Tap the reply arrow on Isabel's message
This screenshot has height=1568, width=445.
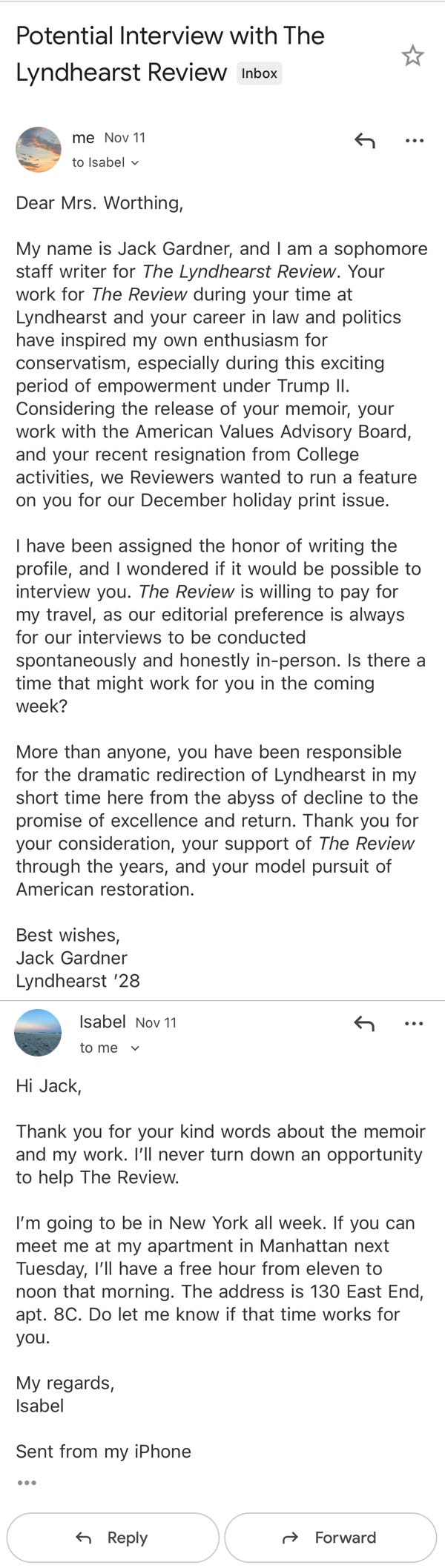pos(364,1024)
